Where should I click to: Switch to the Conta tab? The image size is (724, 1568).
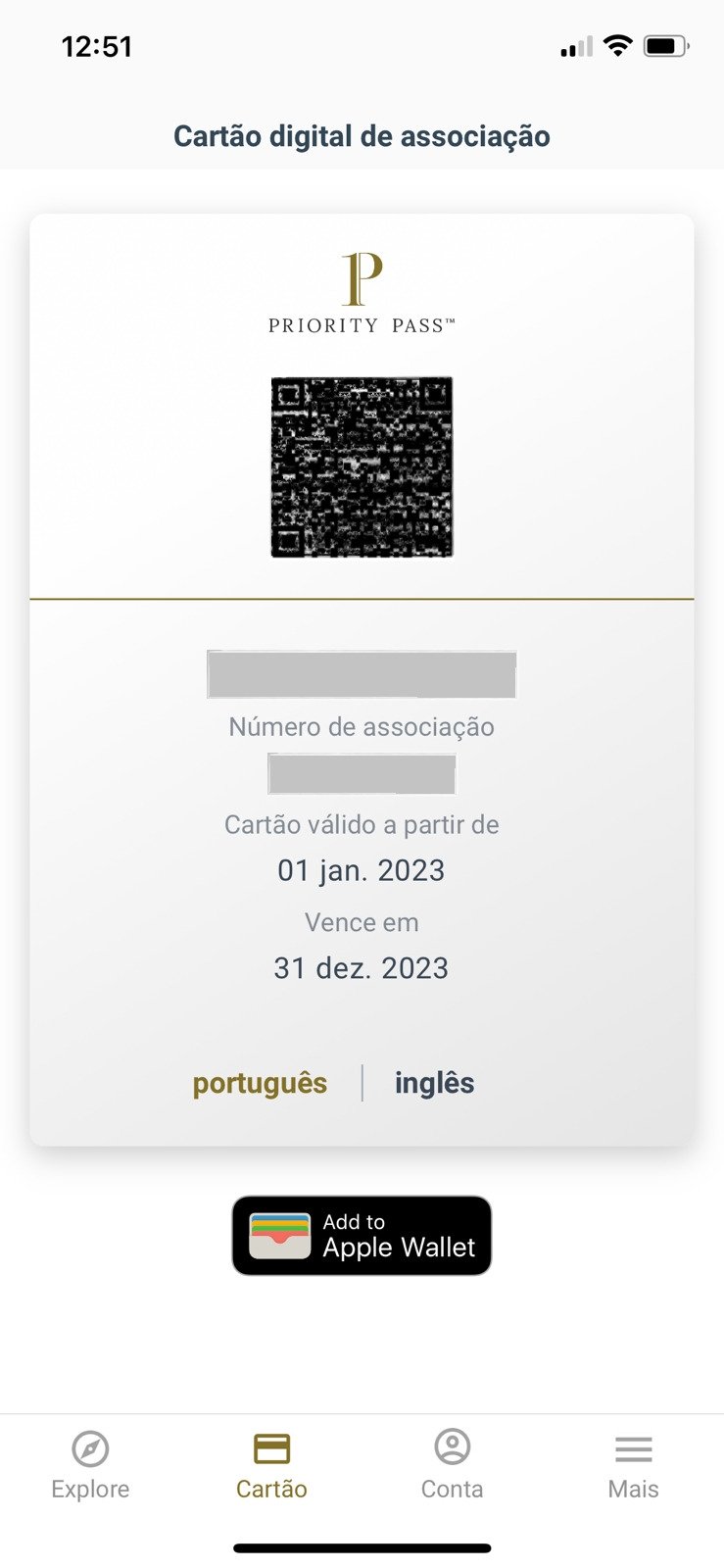452,1466
